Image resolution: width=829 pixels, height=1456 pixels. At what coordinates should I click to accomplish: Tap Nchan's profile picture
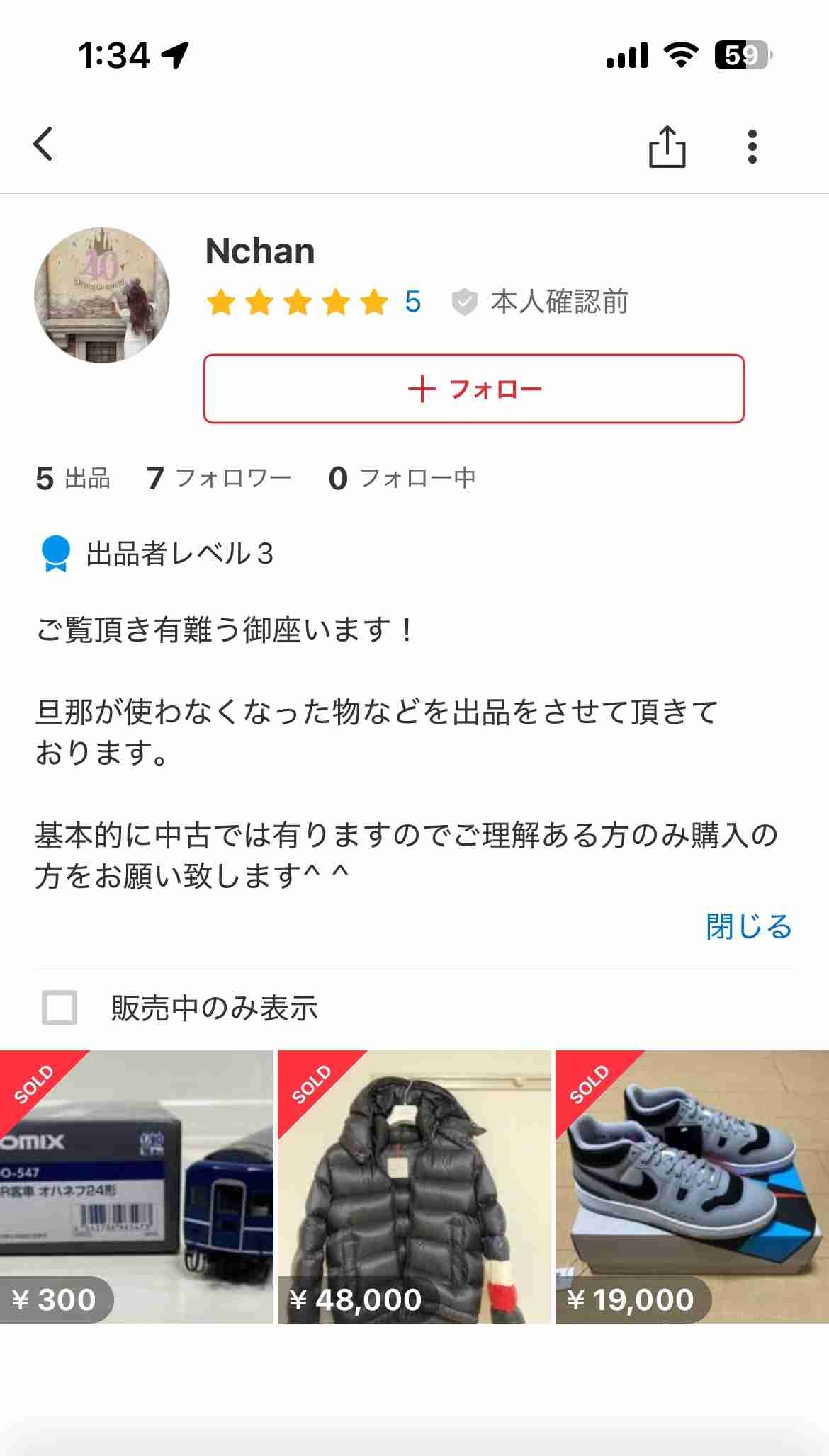[x=102, y=295]
